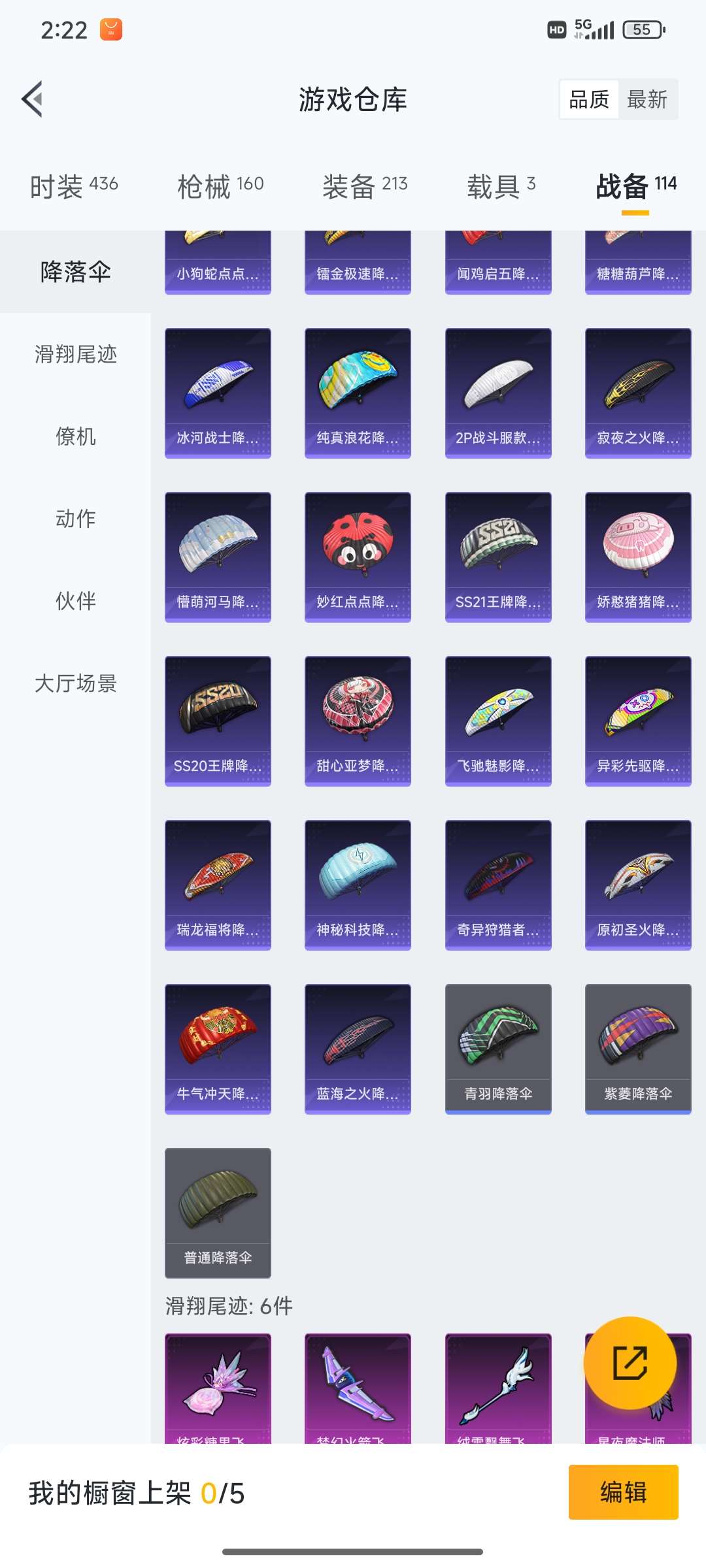Go back from 游戏仓库 screen

33,99
